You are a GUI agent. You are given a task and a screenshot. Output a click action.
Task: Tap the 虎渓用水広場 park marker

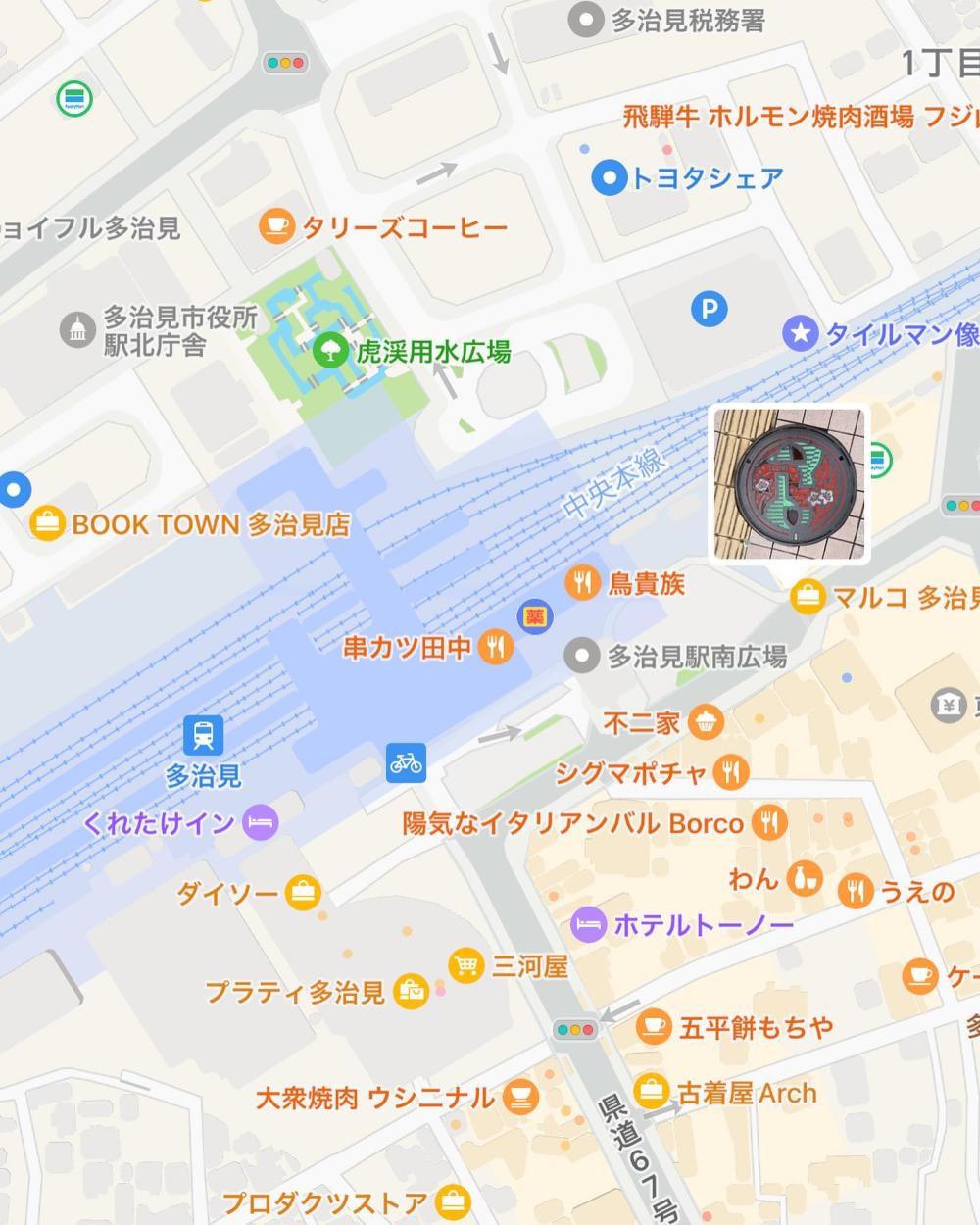tap(327, 351)
